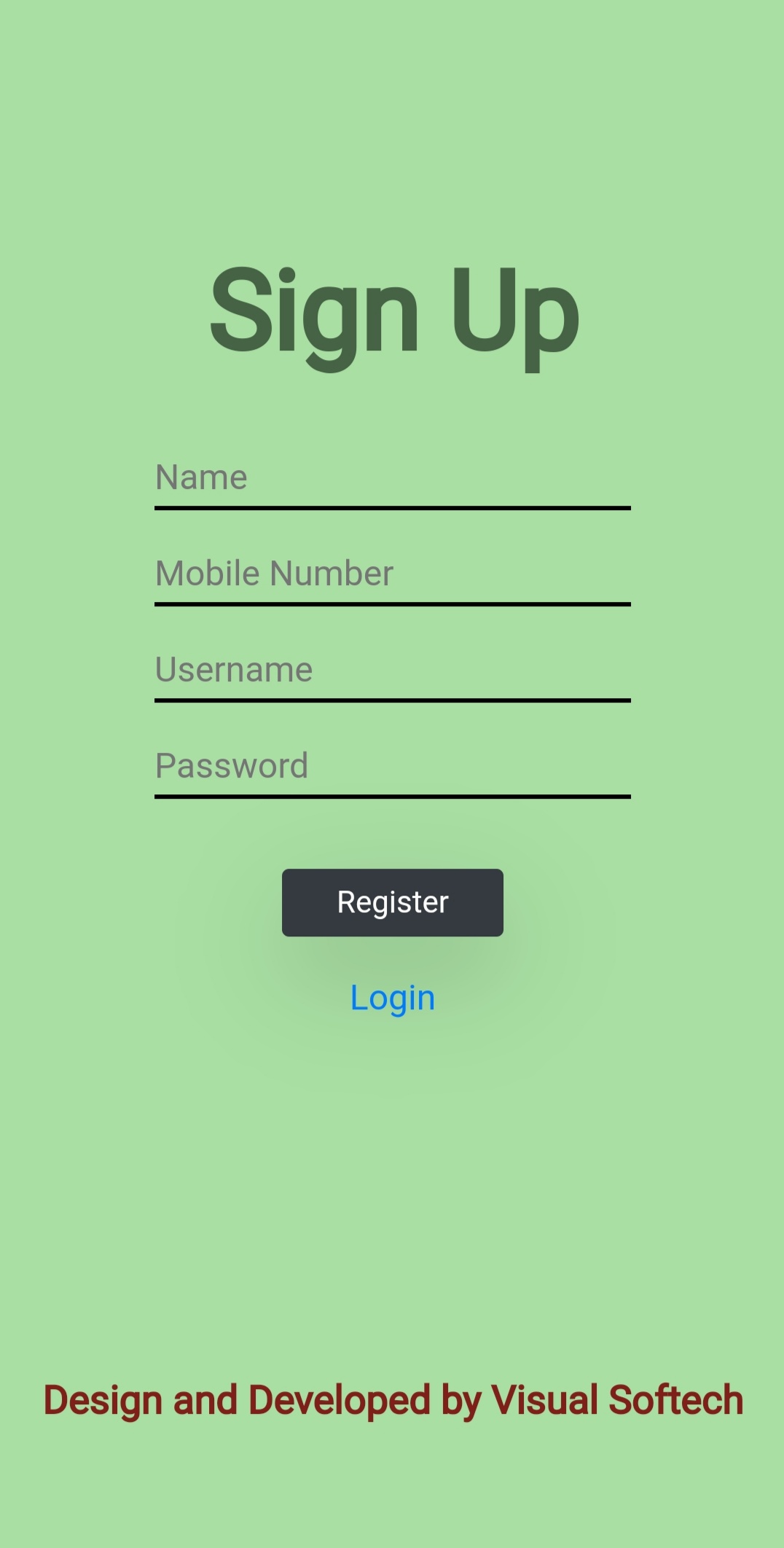Select the Username input
784x1548 pixels.
click(x=392, y=671)
